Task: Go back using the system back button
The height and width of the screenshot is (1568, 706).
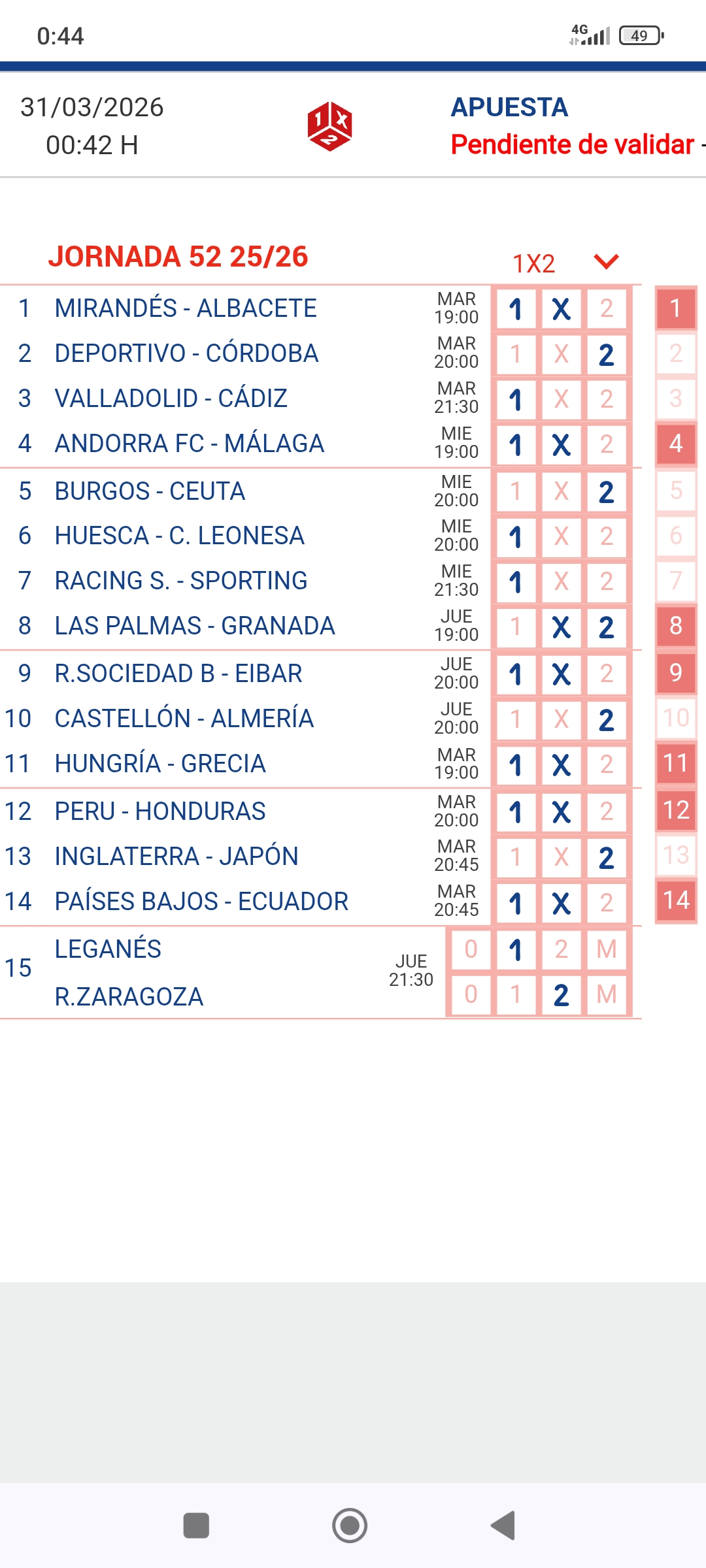Action: tap(503, 1526)
